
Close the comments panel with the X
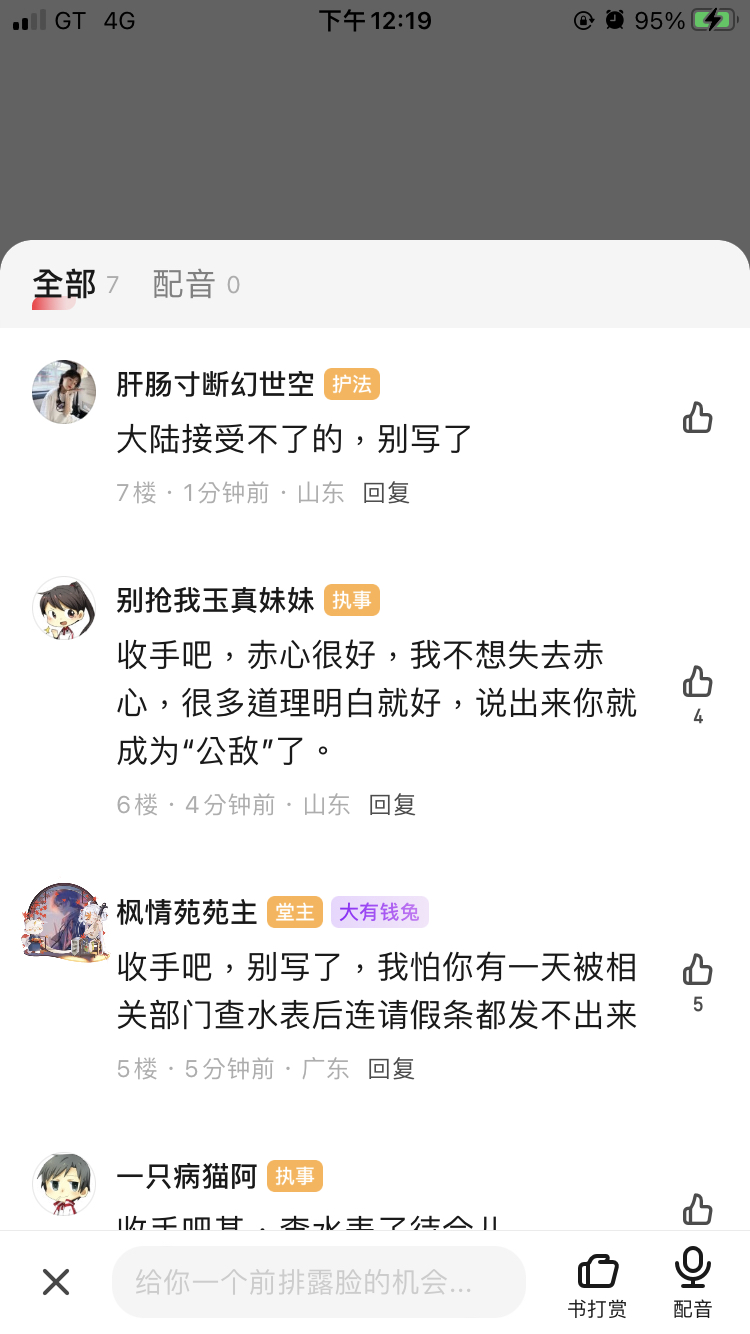(x=56, y=1281)
